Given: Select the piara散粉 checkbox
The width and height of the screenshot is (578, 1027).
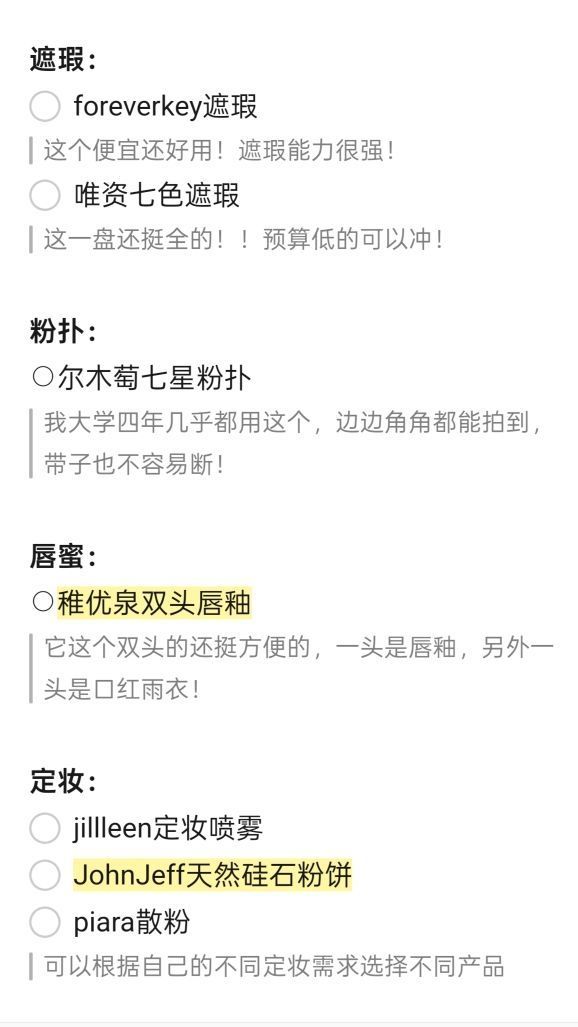Looking at the screenshot, I should (45, 922).
